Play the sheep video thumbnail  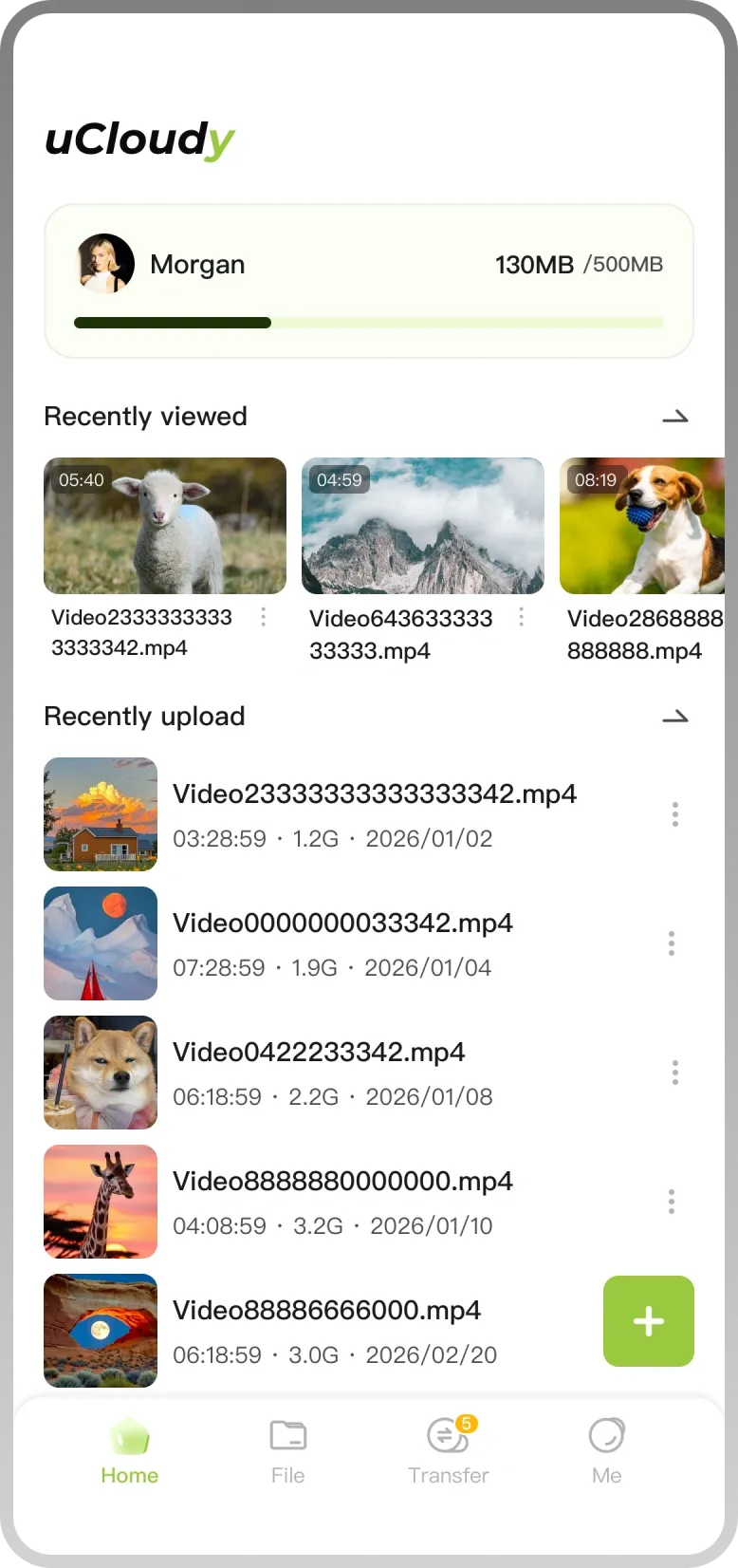click(x=165, y=526)
